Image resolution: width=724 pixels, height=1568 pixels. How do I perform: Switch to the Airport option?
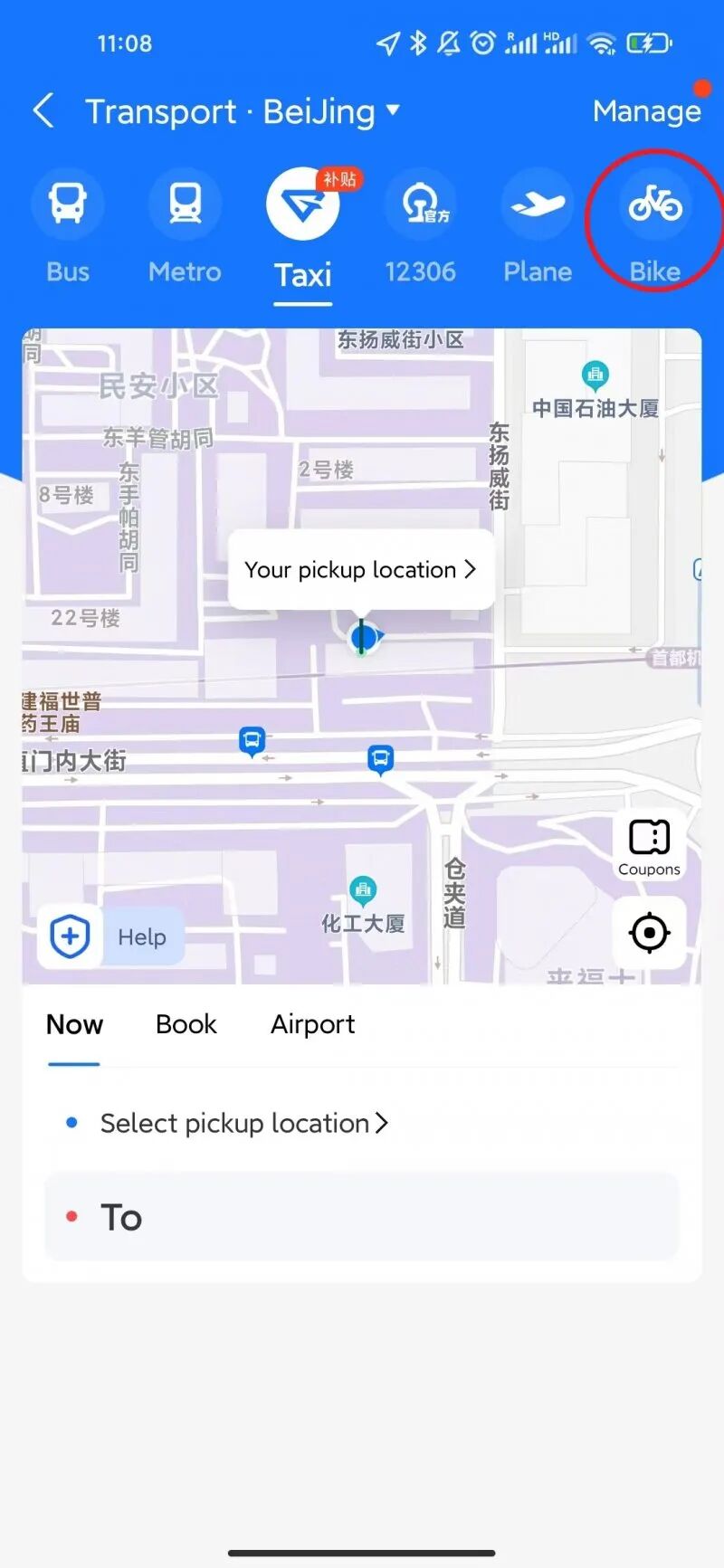click(x=312, y=1025)
